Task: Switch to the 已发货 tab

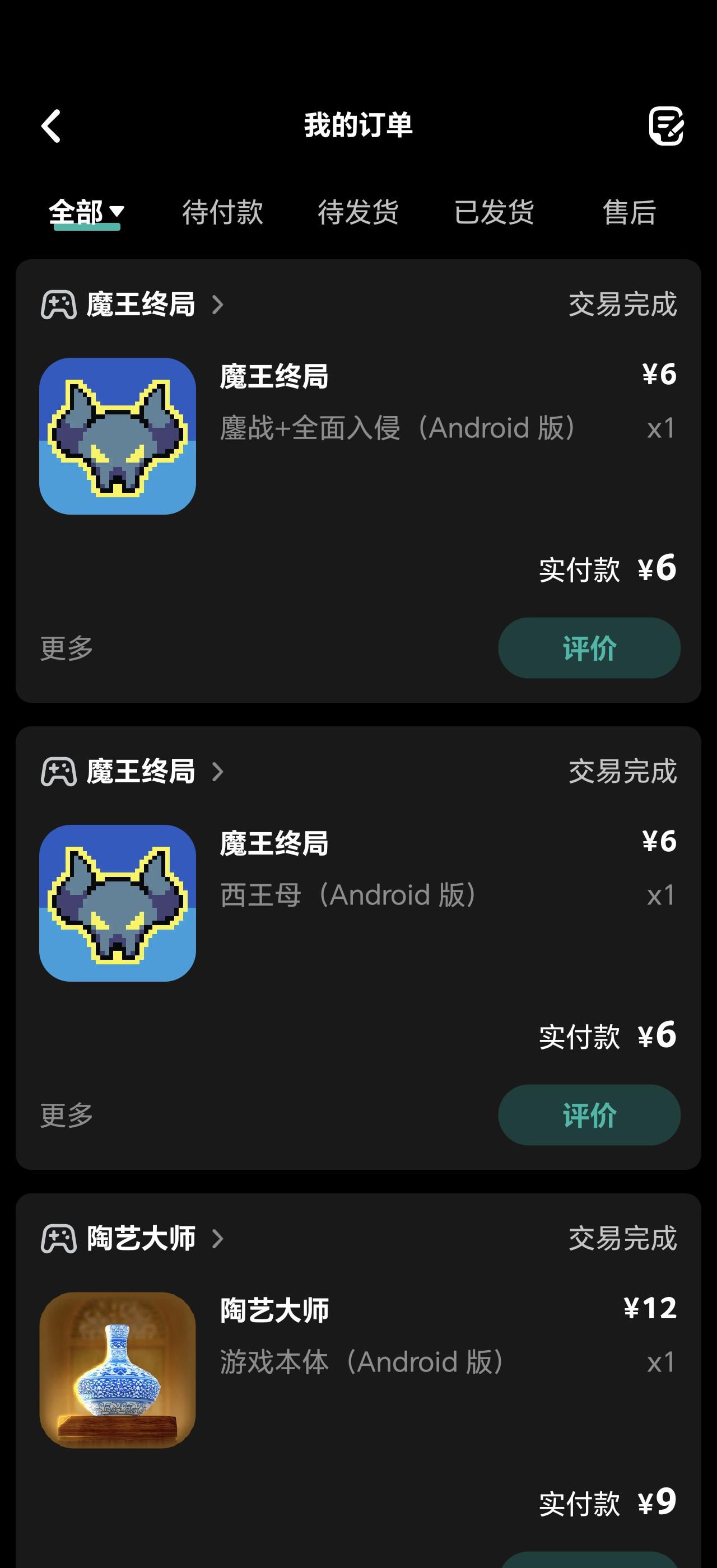Action: (495, 212)
